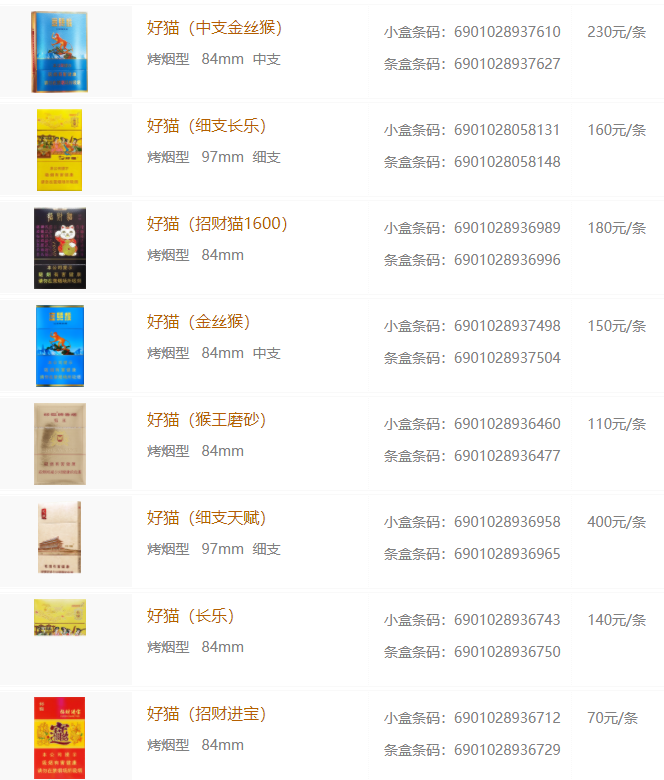Viewport: 664px width, 780px height.
Task: View the 好猫（细支长乐）listing
Action: point(207,126)
